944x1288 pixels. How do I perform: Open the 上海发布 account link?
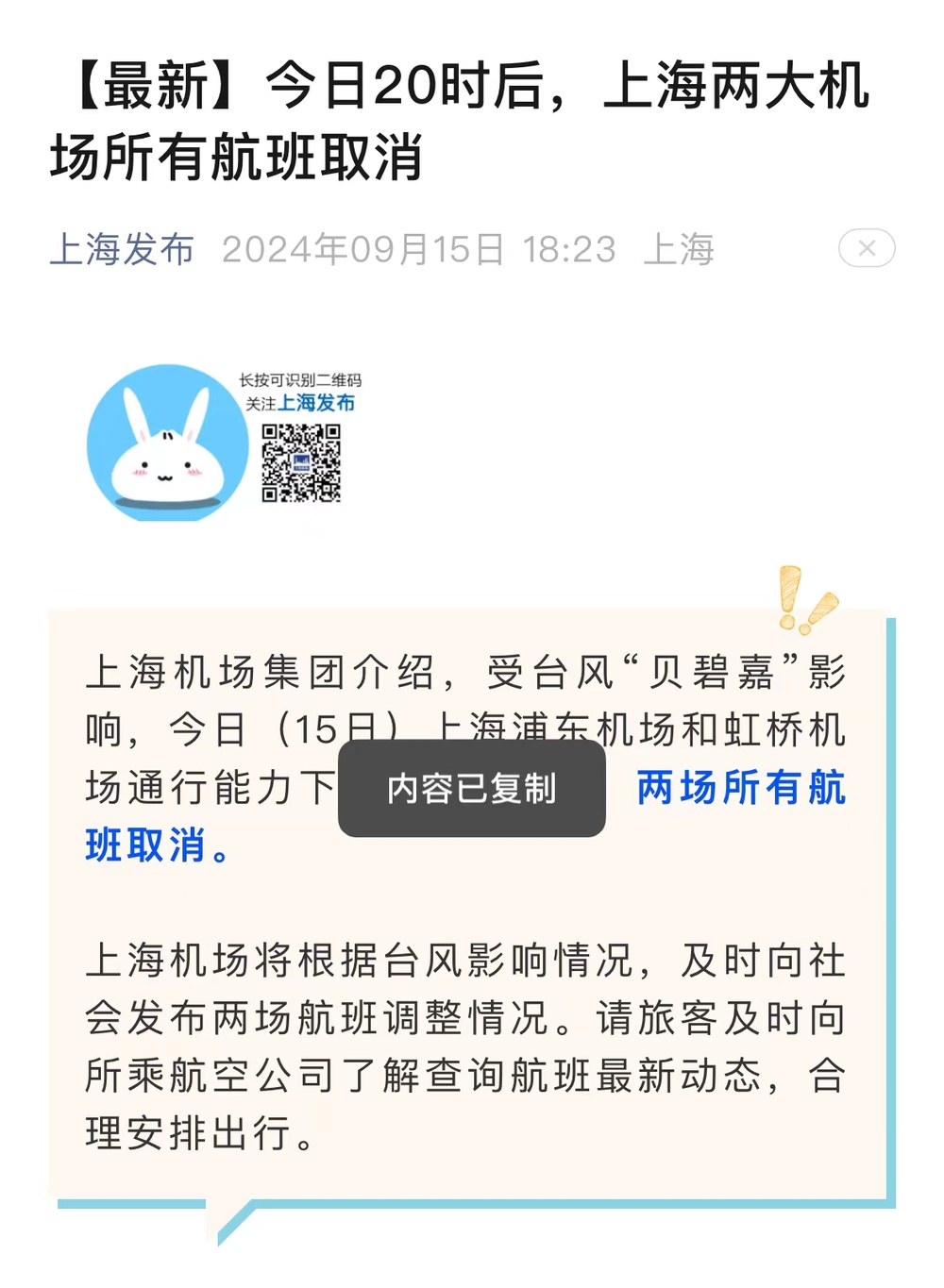coord(121,250)
